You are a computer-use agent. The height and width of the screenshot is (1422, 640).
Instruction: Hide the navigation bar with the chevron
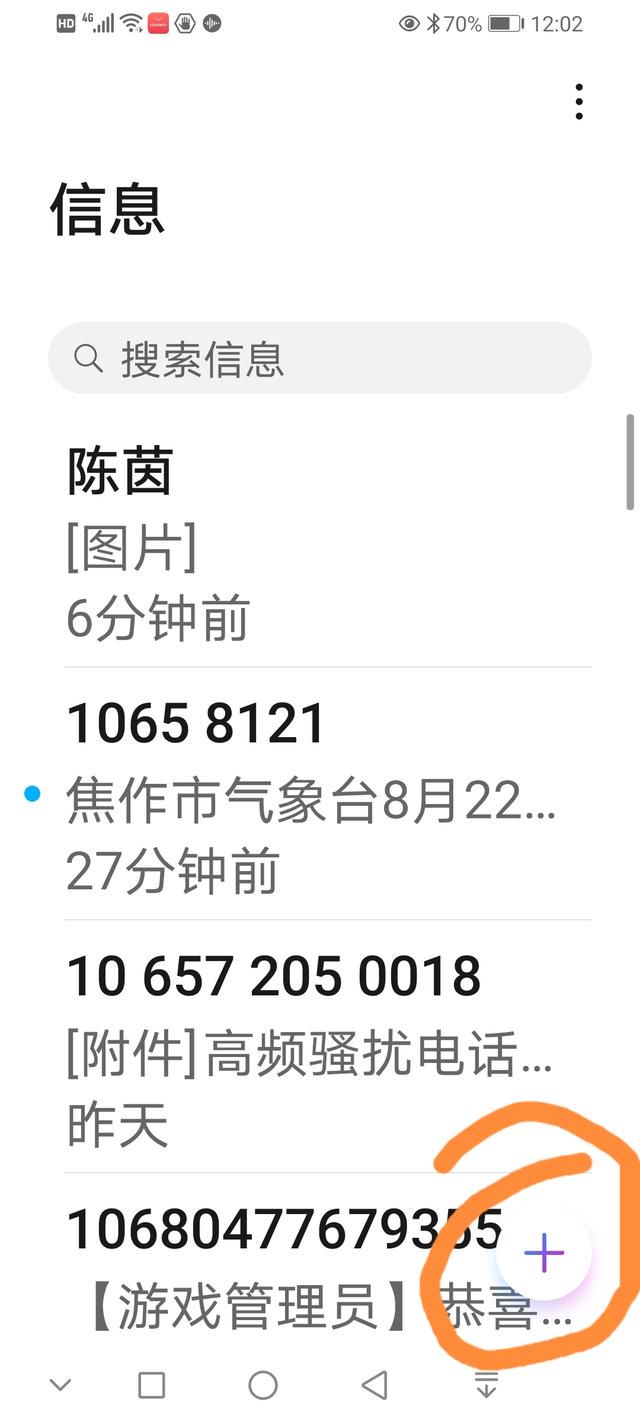coord(61,1386)
